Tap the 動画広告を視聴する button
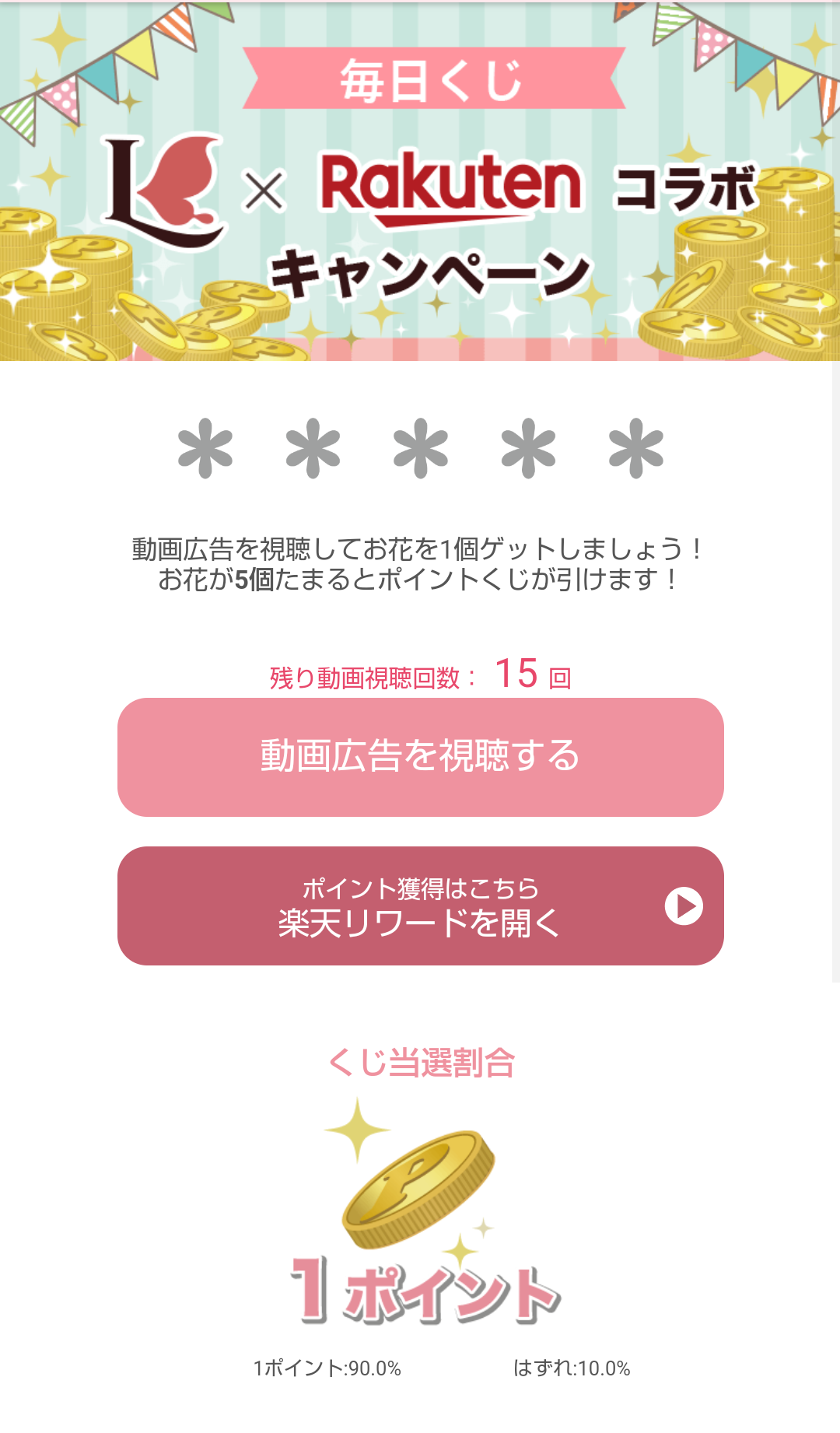This screenshot has width=840, height=1433. (420, 757)
